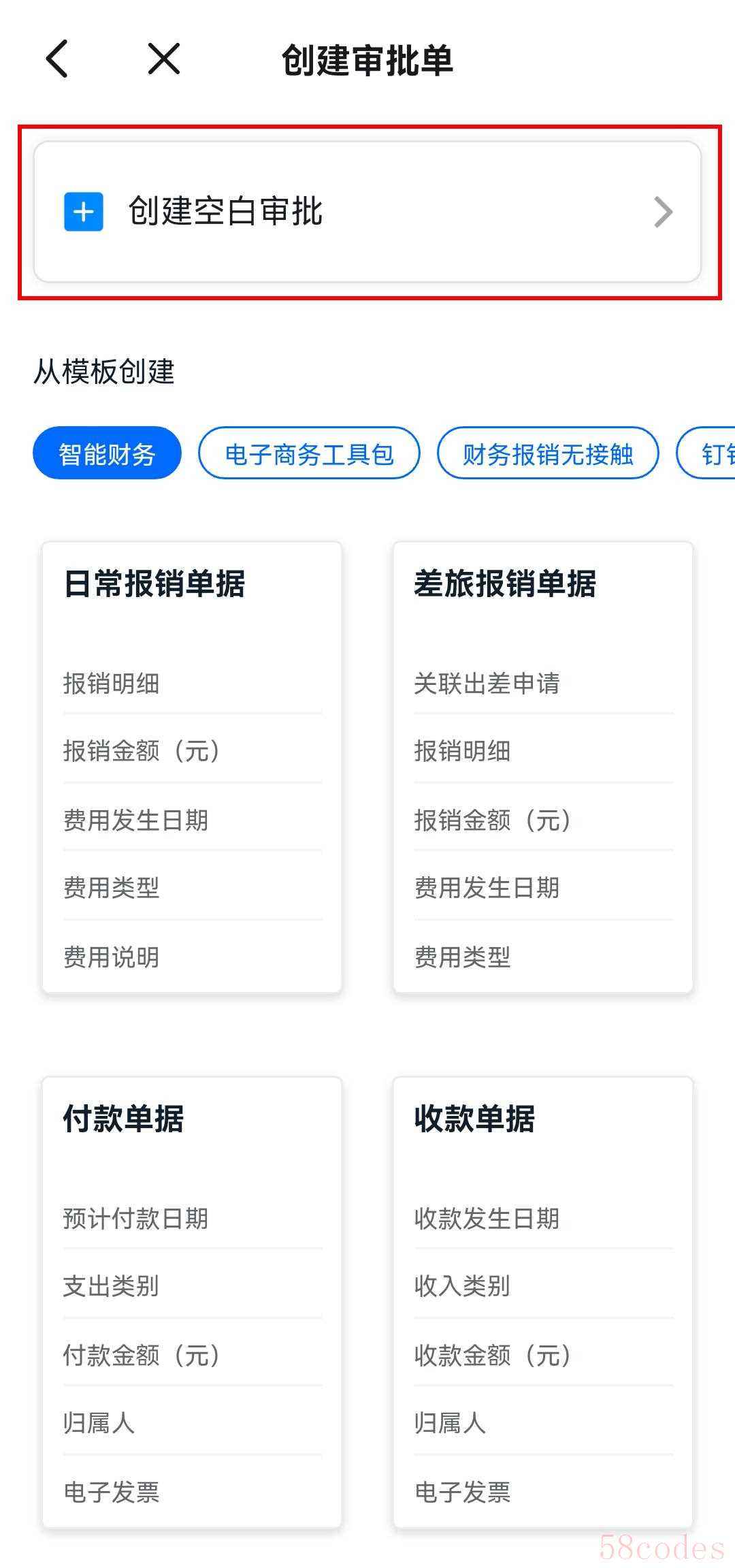Screen dimensions: 735x1568
Task: Close the 创建审批单 page
Action: tap(164, 59)
